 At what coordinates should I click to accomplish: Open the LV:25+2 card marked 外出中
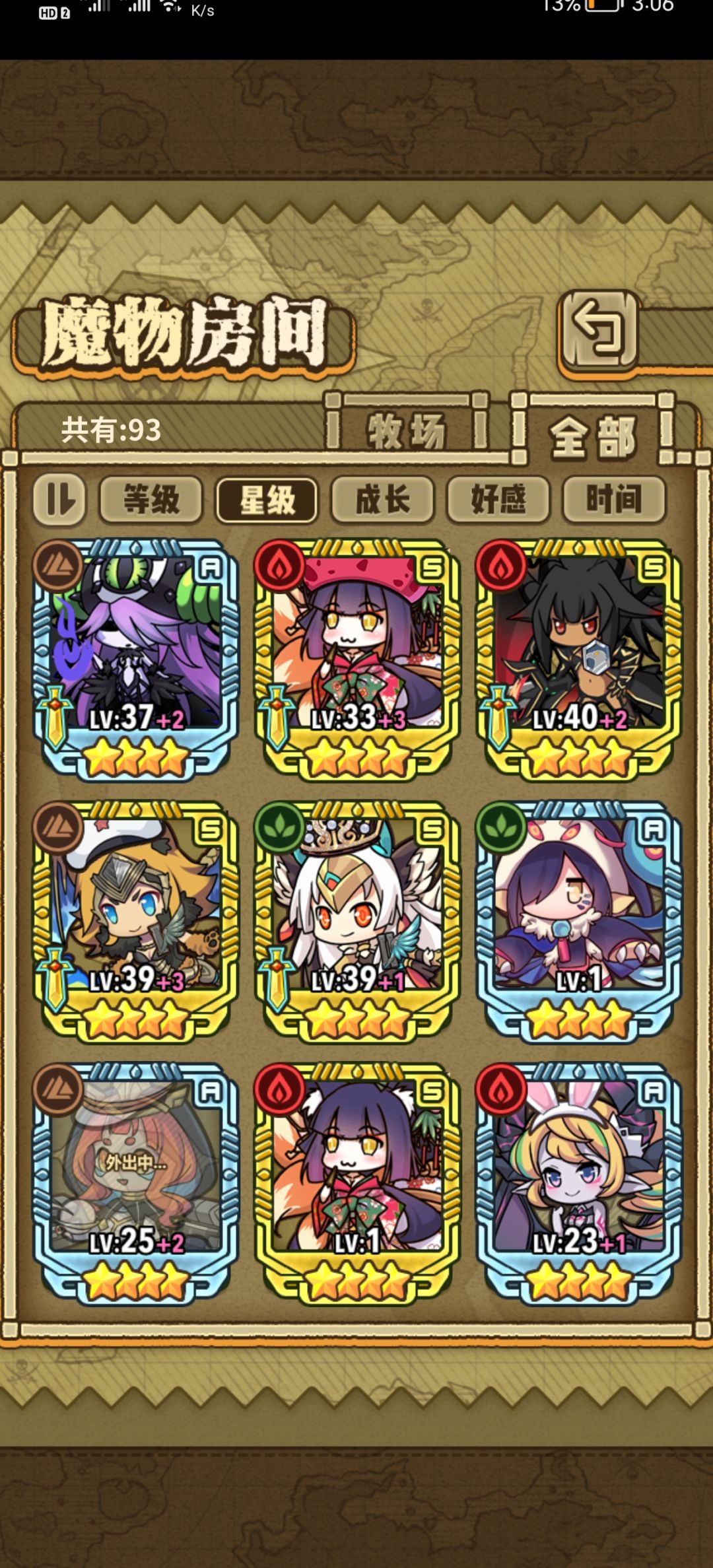point(135,1182)
